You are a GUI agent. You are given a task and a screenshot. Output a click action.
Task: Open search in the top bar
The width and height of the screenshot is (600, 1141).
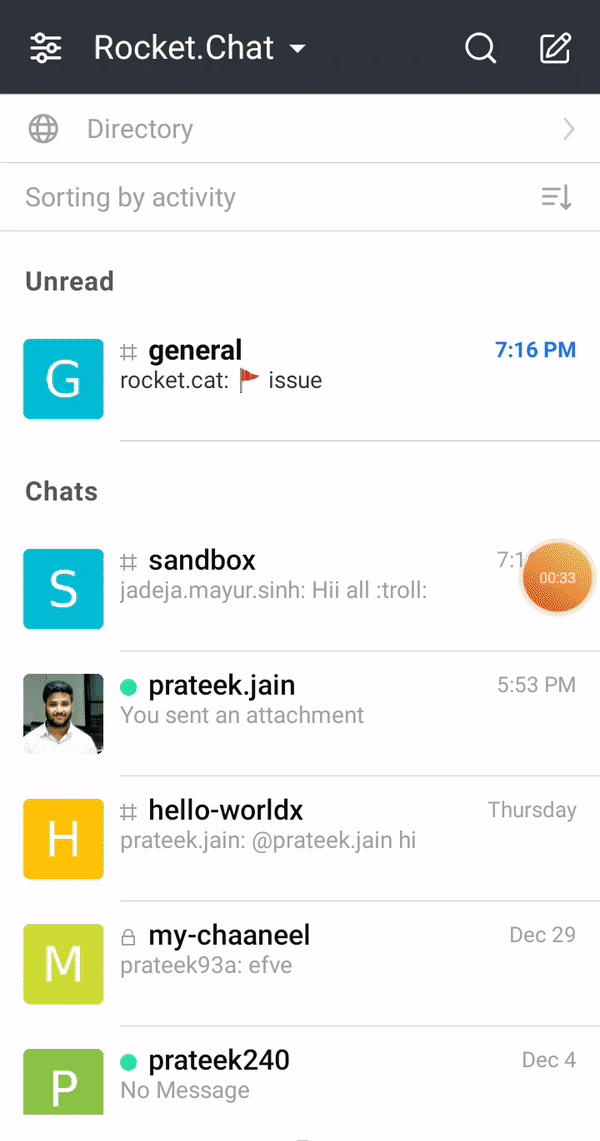pyautogui.click(x=481, y=48)
